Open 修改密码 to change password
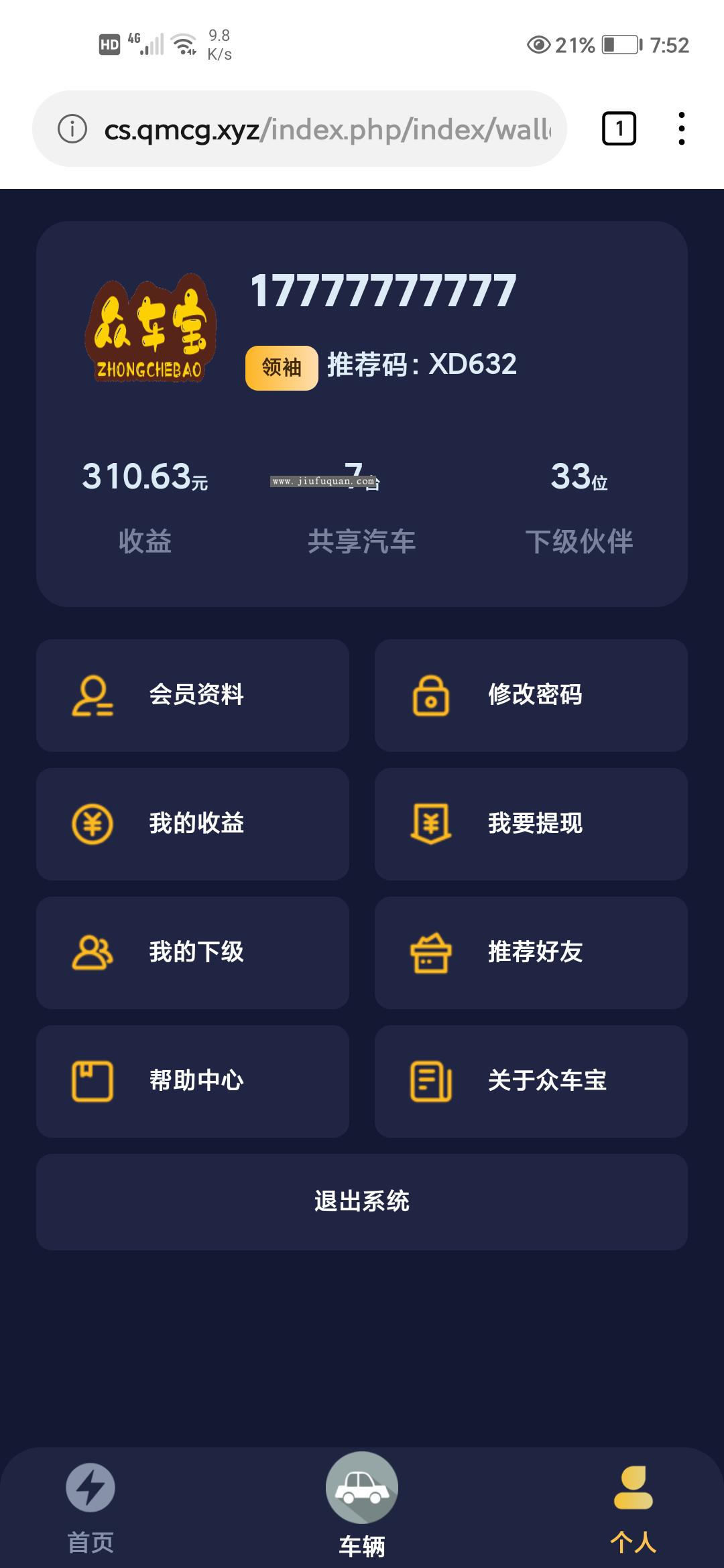The width and height of the screenshot is (724, 1568). tap(531, 695)
